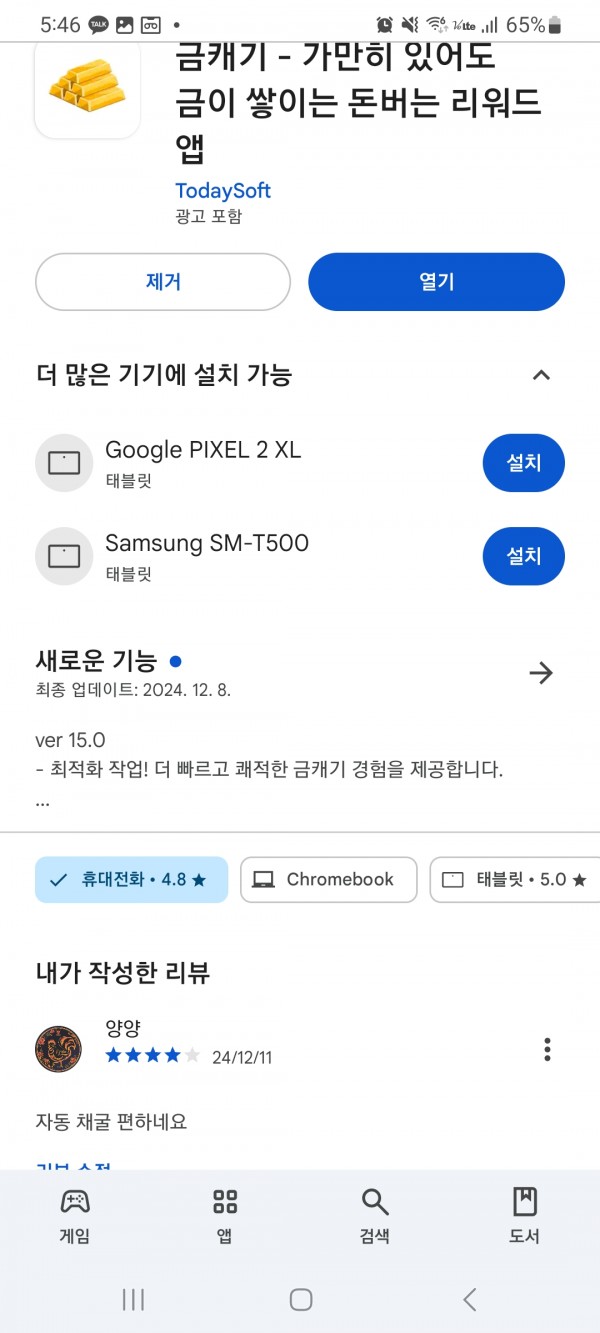Open recent apps from navigation bar
600x1333 pixels.
coord(133,1299)
